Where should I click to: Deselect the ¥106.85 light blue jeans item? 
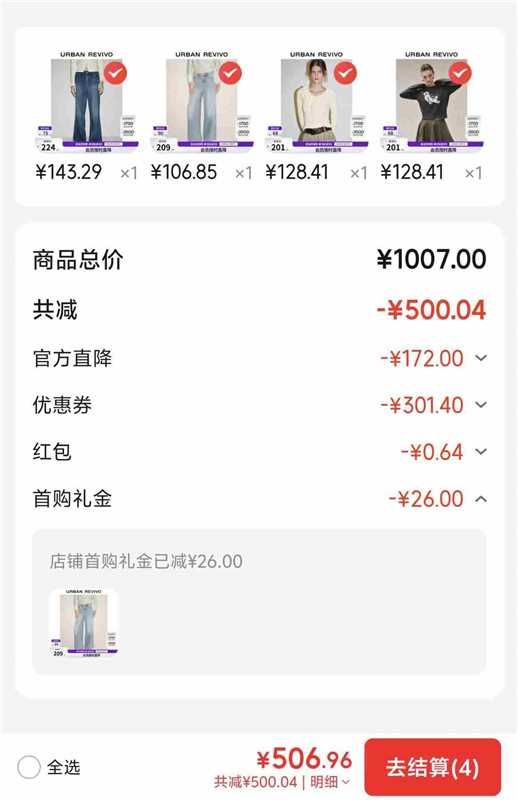pyautogui.click(x=230, y=73)
